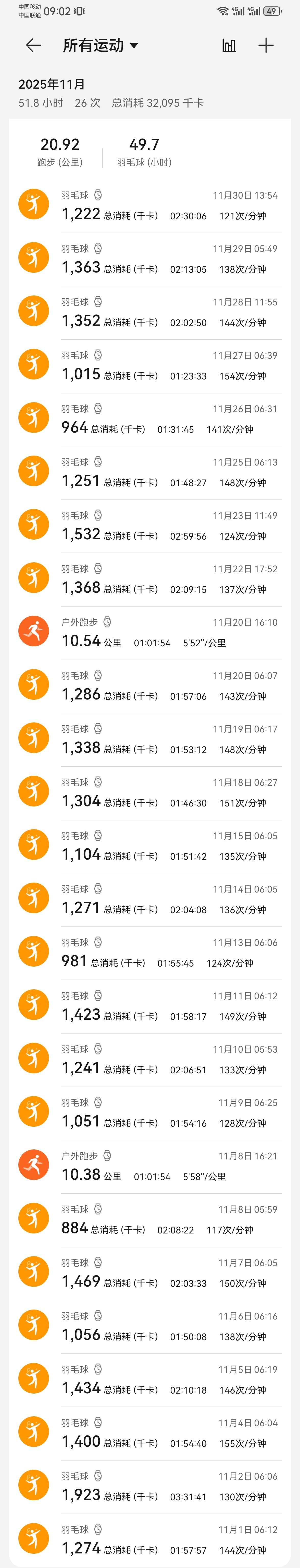Select the 11月11日 06:12 badminton session

tap(150, 1007)
